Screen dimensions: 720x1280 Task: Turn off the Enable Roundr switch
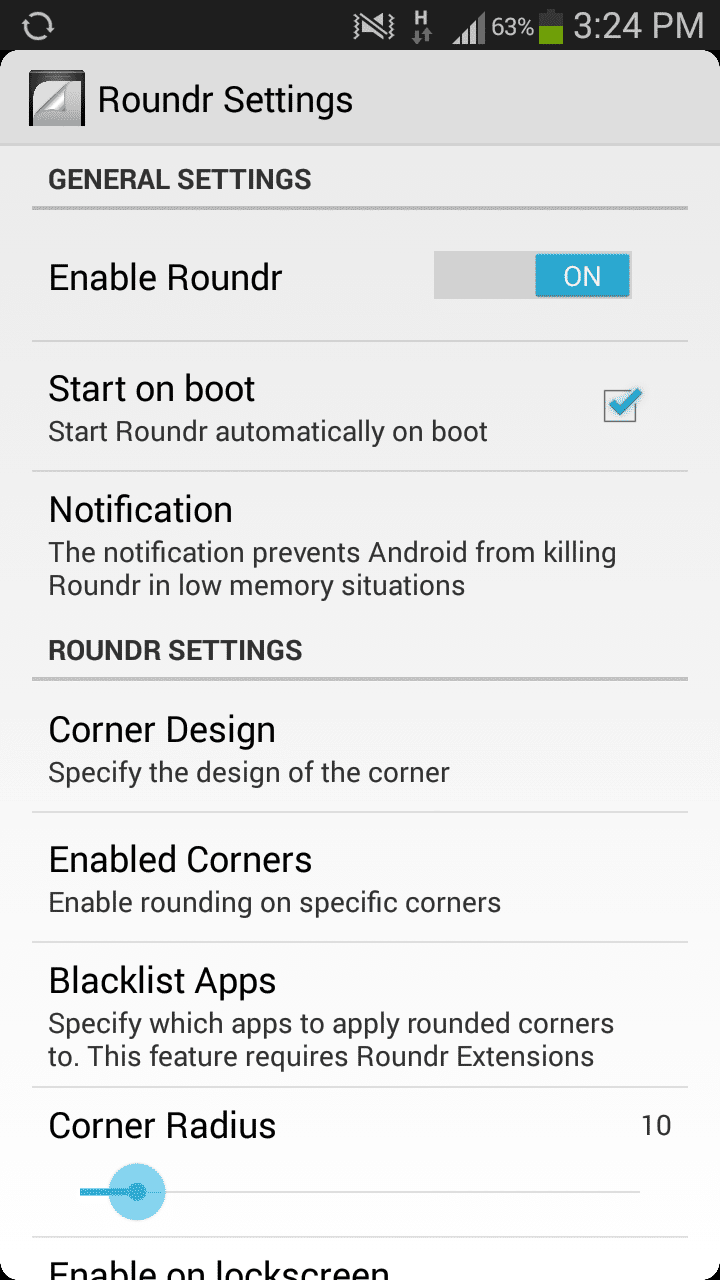pyautogui.click(x=532, y=276)
